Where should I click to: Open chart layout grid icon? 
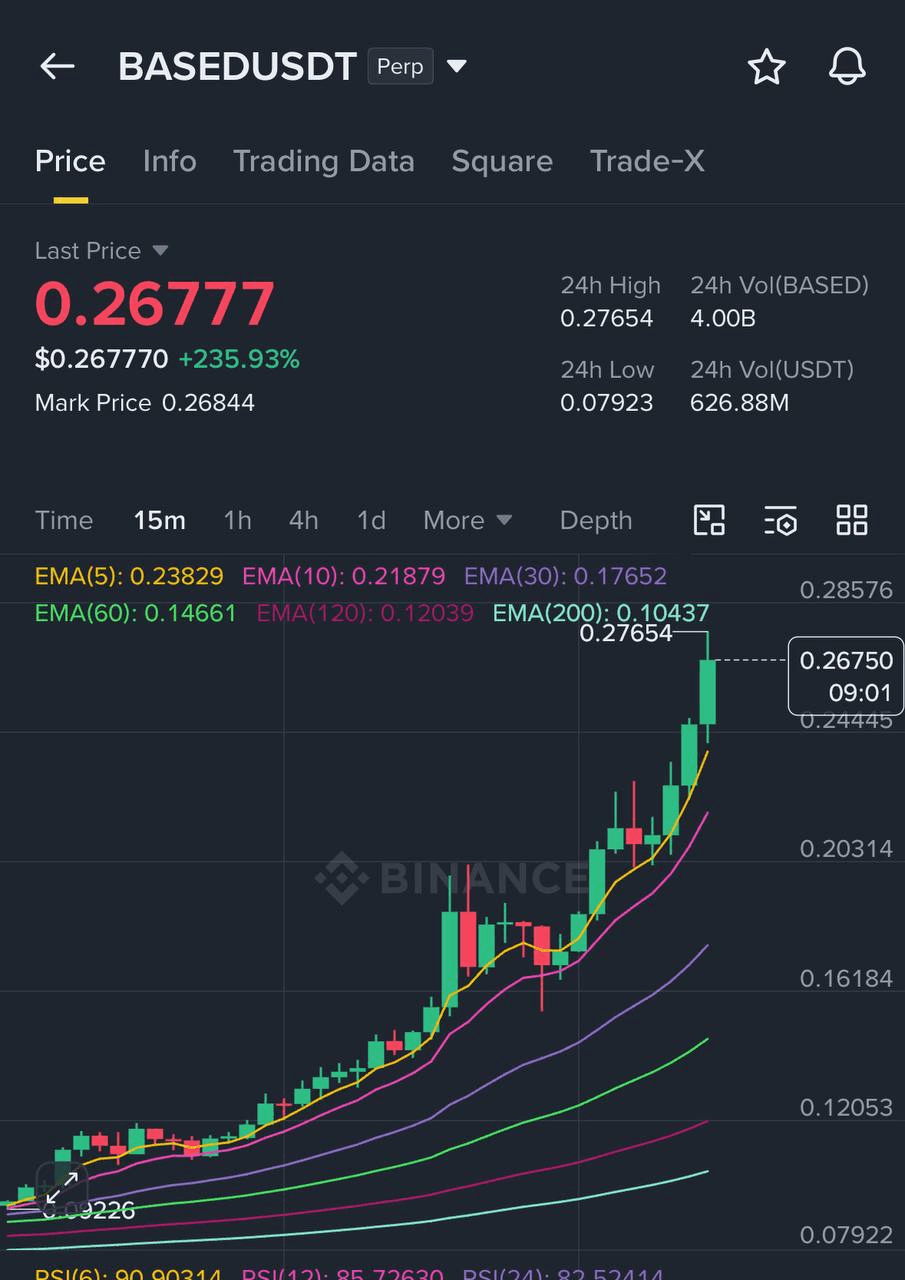tap(851, 520)
